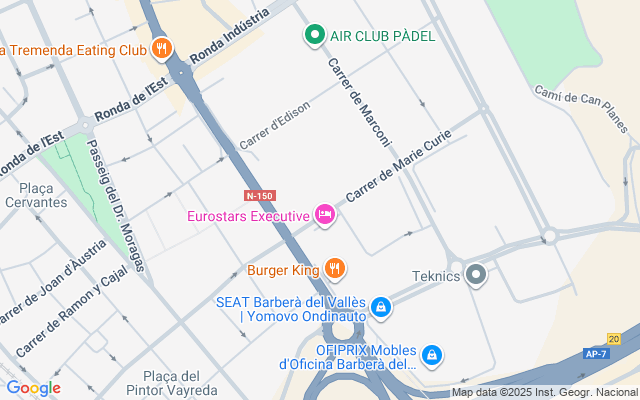
Task: Open the Google logo link
Action: (33, 388)
